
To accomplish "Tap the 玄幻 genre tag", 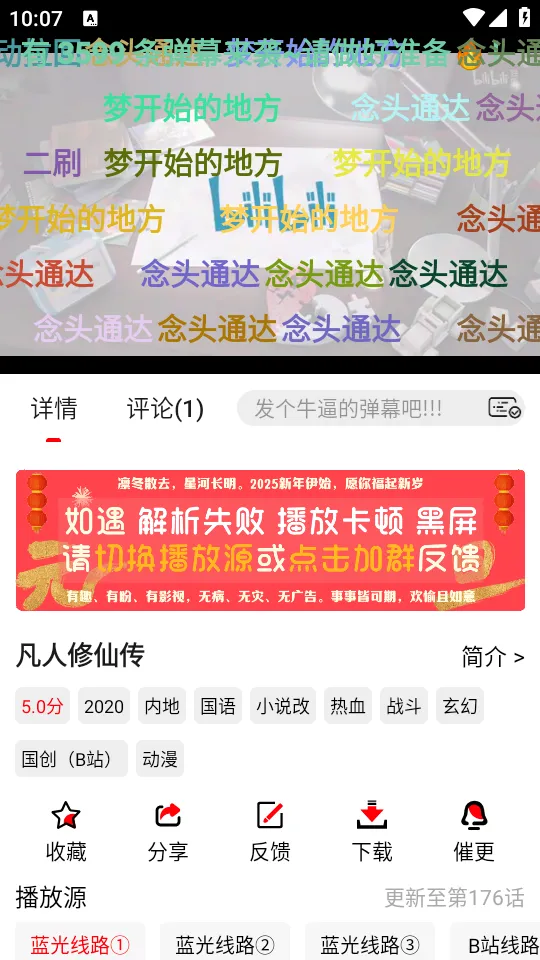I will pyautogui.click(x=460, y=706).
